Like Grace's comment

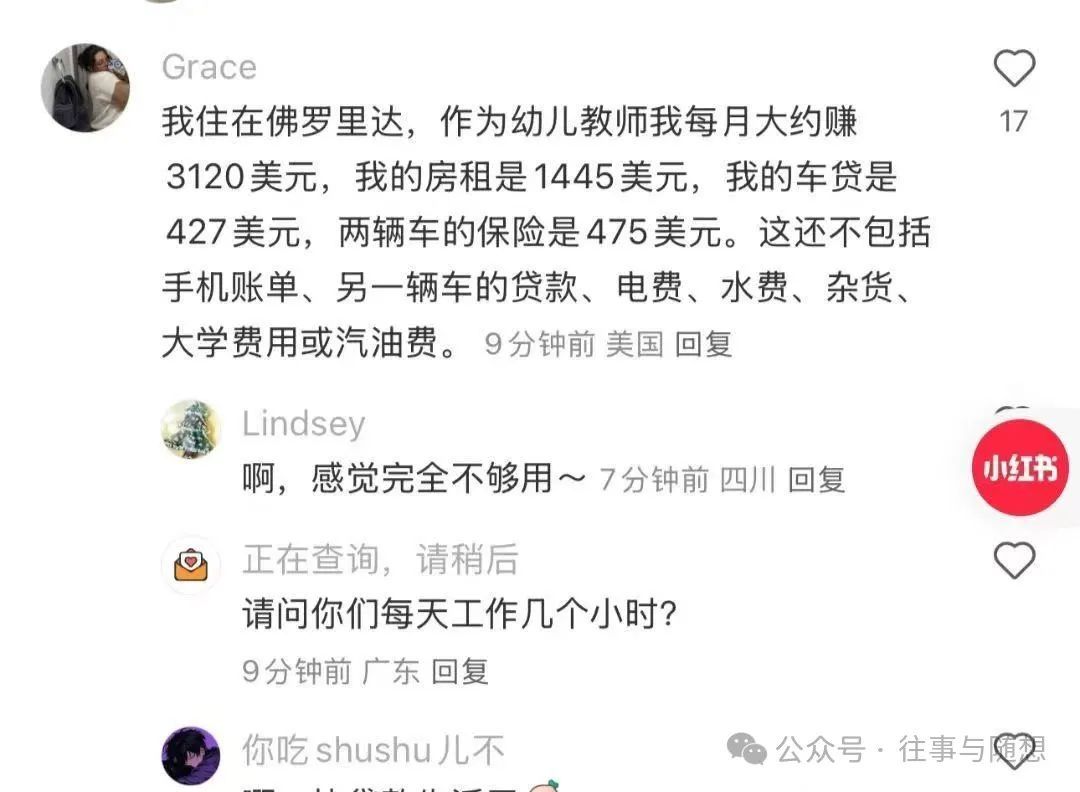(x=1013, y=69)
